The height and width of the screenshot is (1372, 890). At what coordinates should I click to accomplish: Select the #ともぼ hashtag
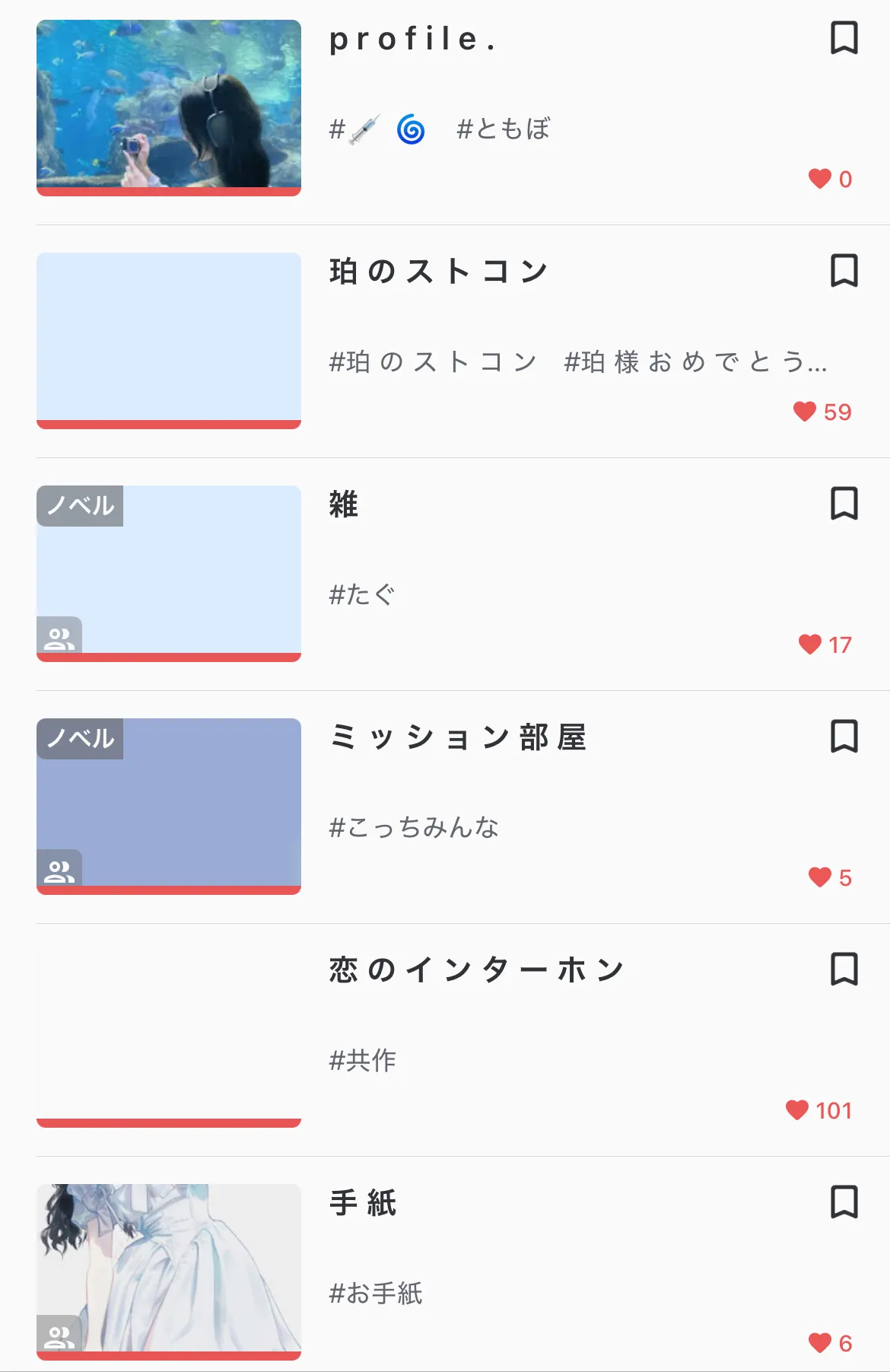click(503, 129)
